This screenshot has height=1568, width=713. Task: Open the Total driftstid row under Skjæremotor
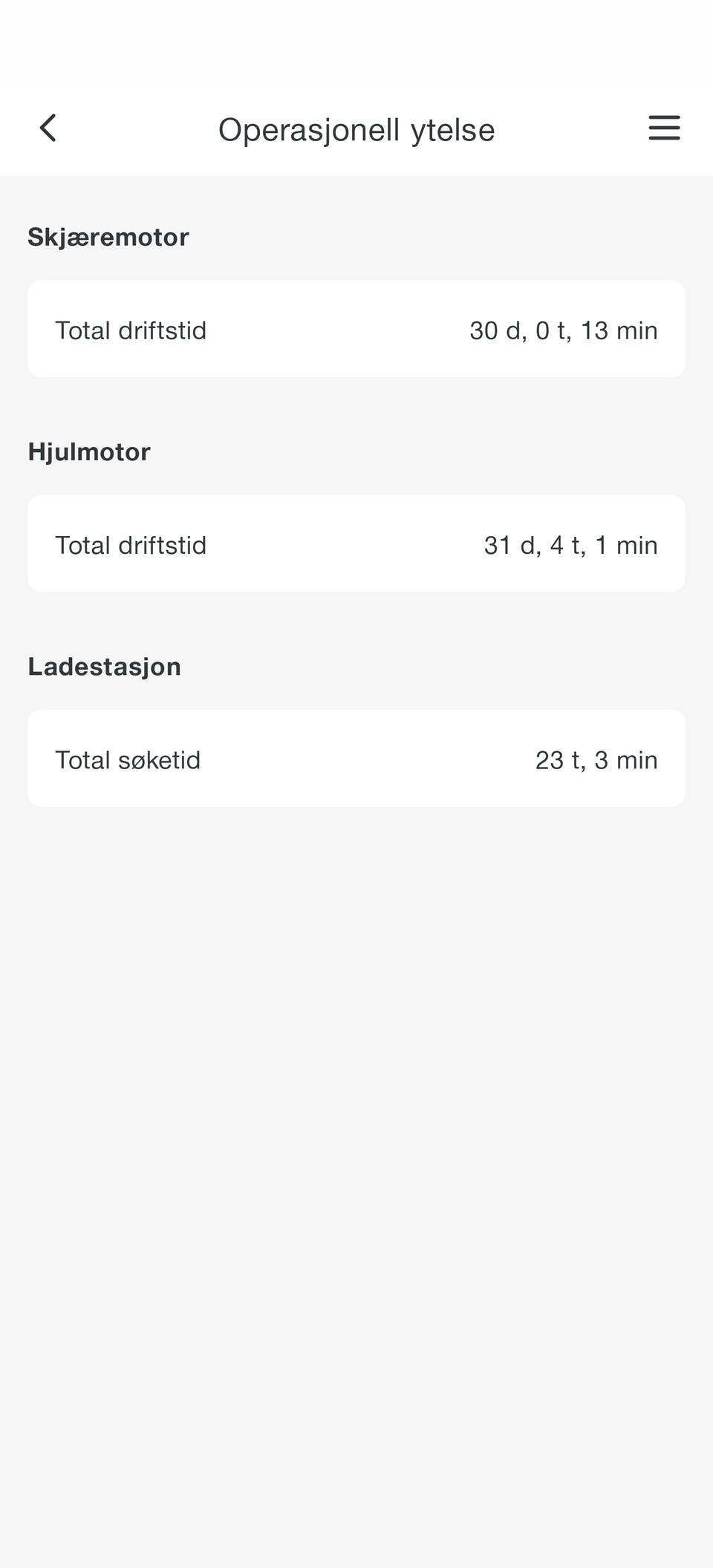(356, 329)
